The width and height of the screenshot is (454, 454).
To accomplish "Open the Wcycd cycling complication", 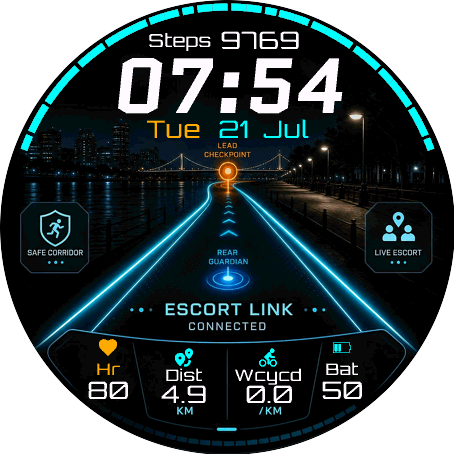I will pos(269,382).
